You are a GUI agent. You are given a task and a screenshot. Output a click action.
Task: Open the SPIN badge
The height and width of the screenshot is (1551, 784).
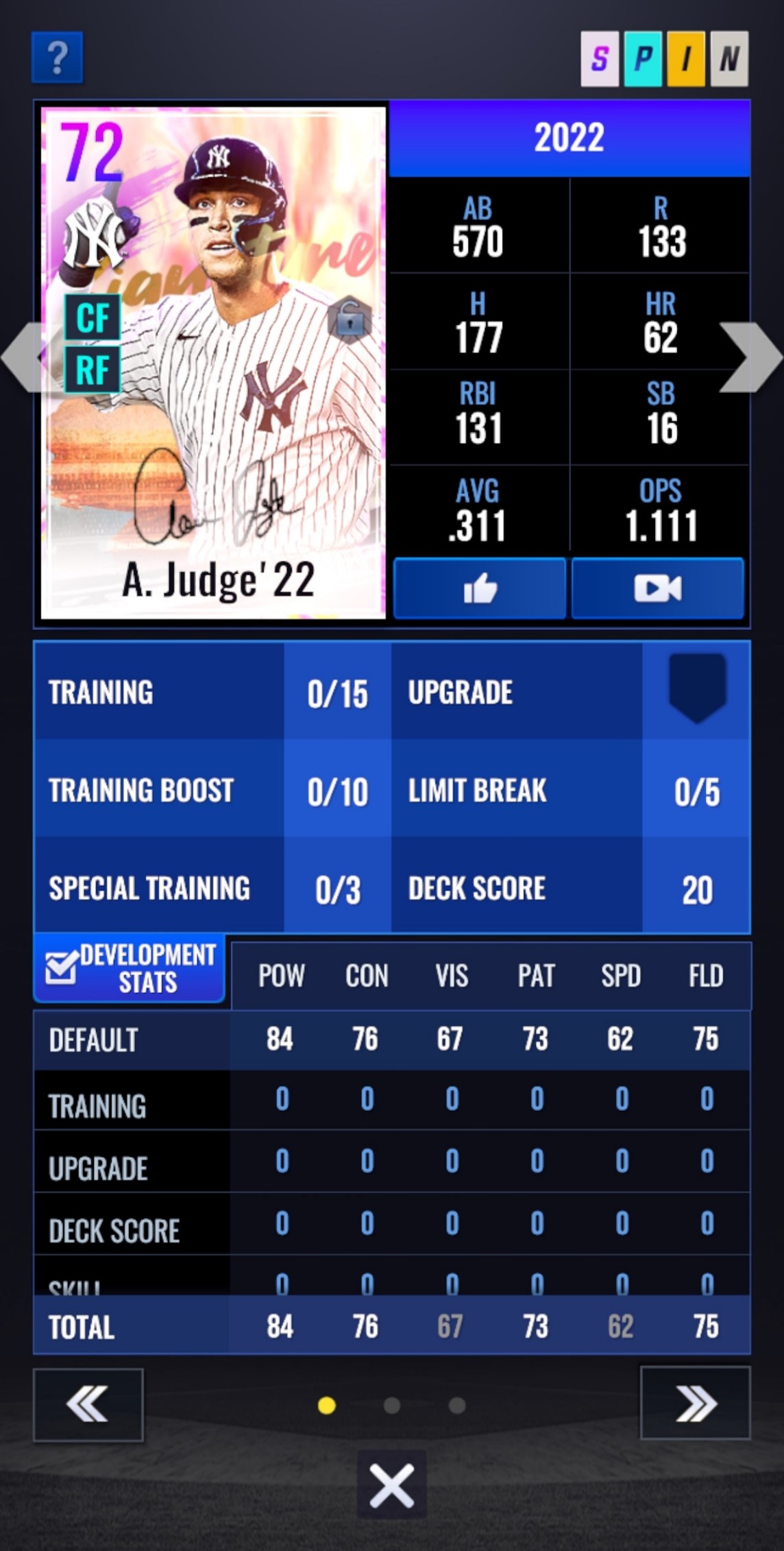[664, 59]
